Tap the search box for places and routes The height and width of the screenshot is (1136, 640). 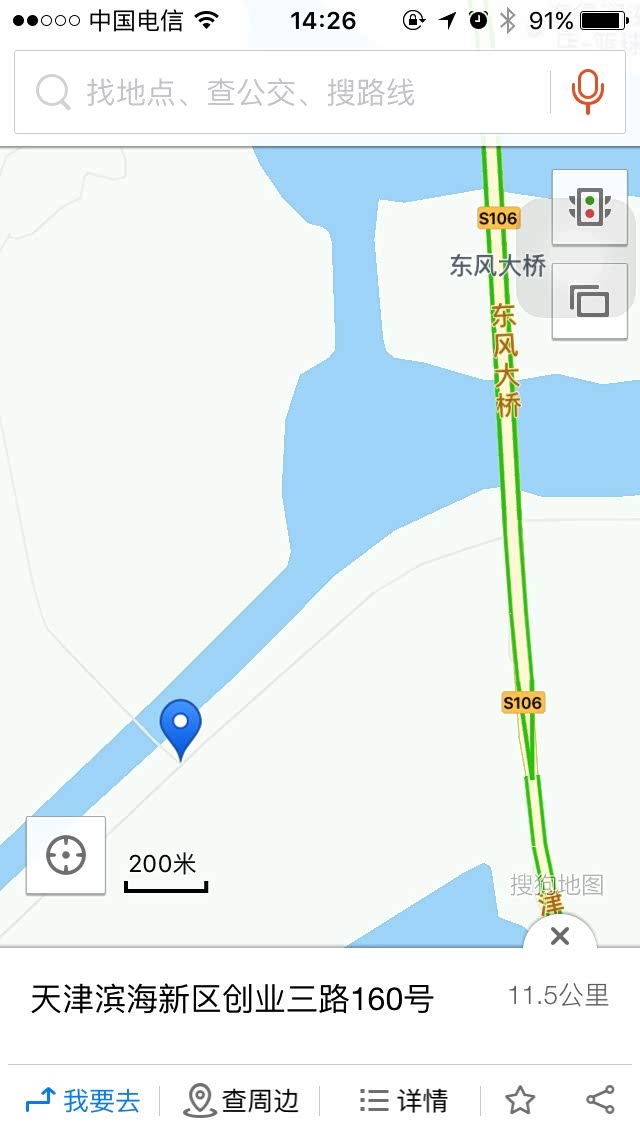[x=280, y=93]
